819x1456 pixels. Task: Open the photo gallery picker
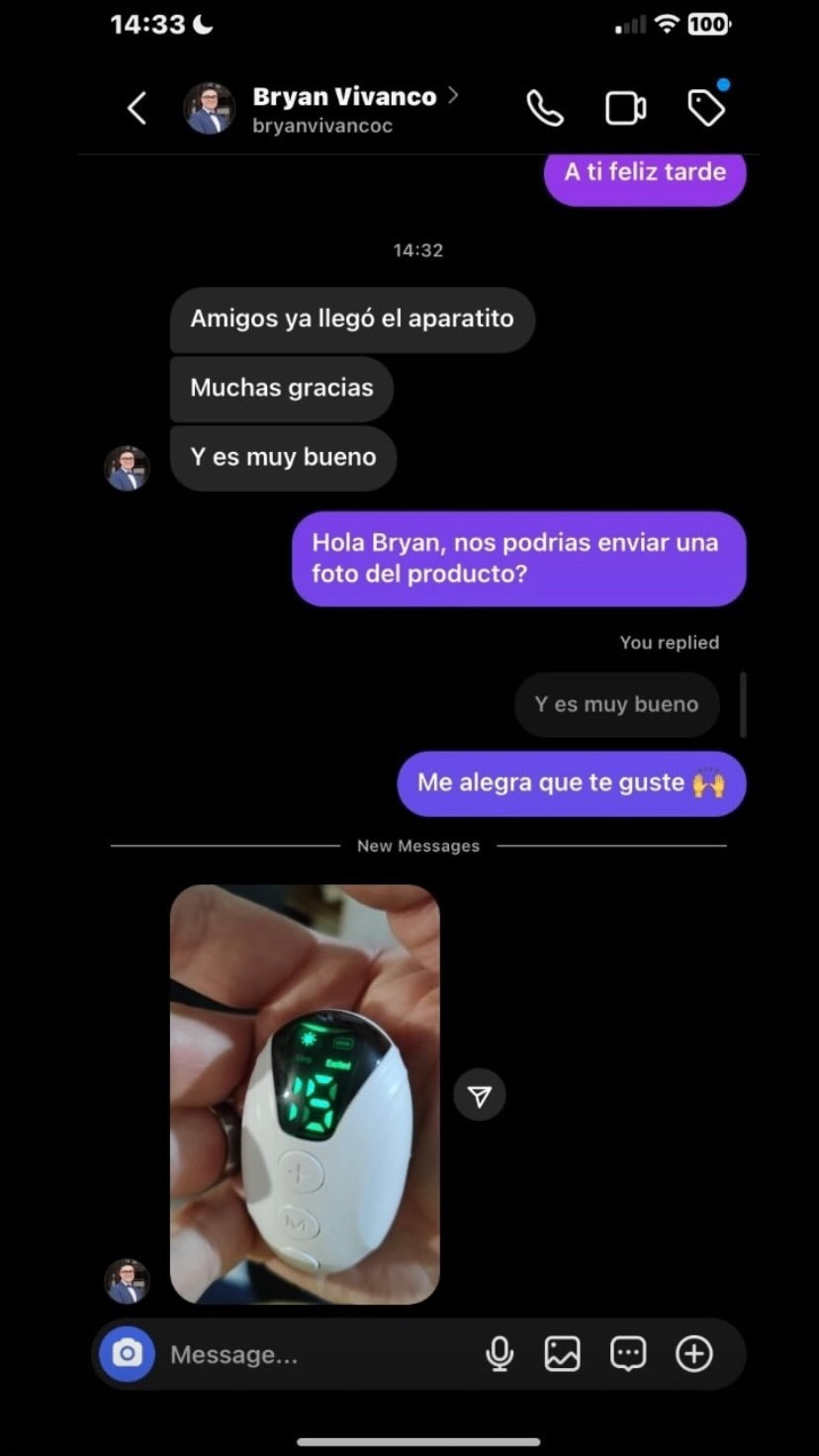[562, 1354]
